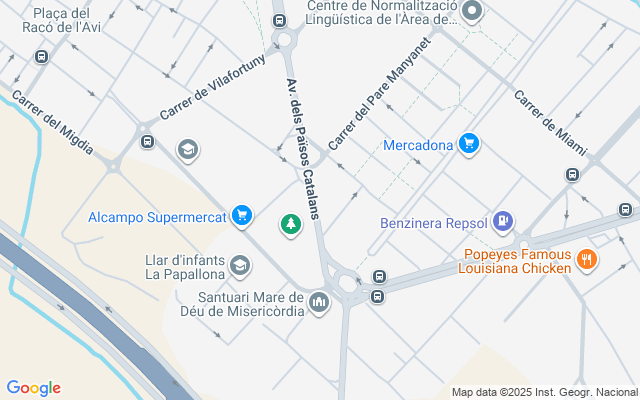Tap the school marker near Carrer de Vilafortuny
This screenshot has width=640, height=400.
(x=187, y=150)
